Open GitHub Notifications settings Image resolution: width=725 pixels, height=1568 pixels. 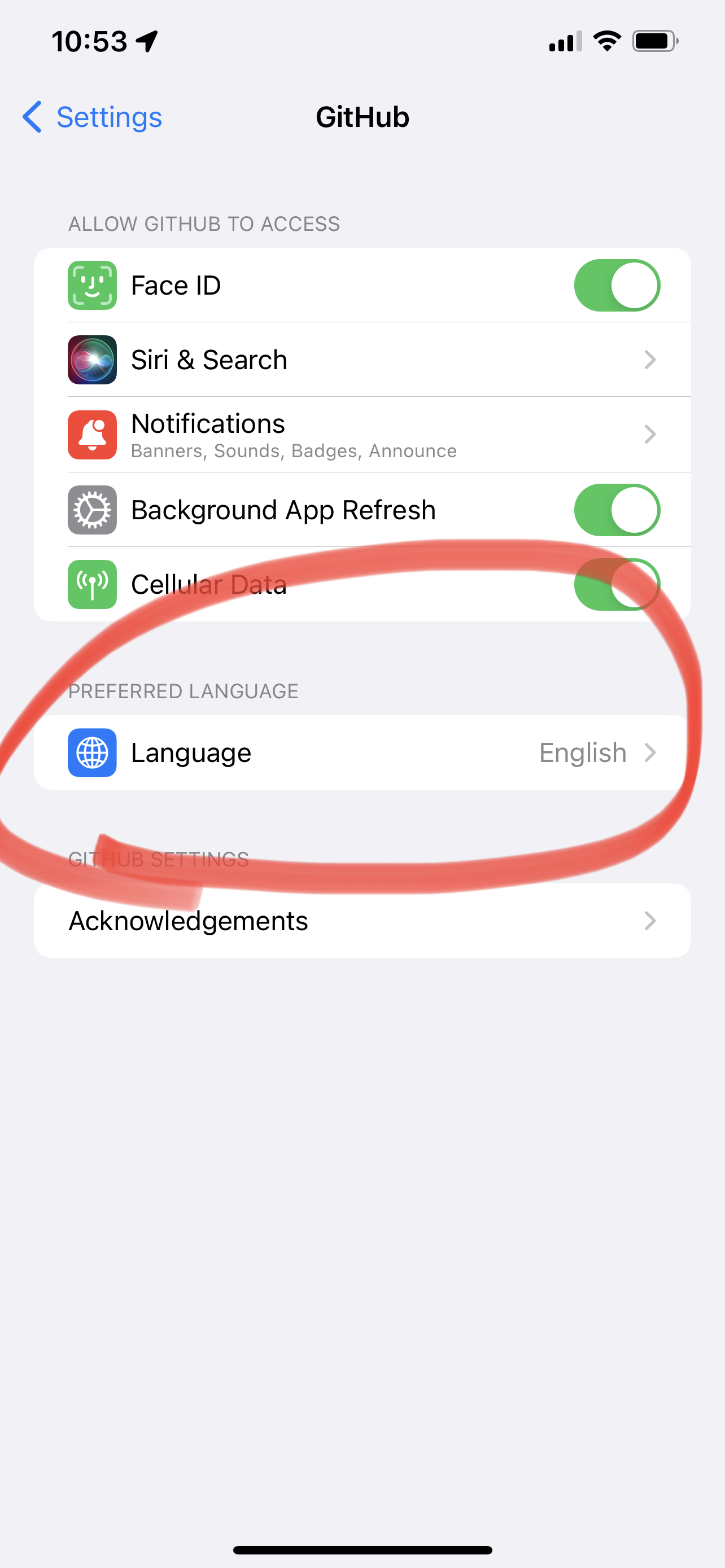pos(362,435)
